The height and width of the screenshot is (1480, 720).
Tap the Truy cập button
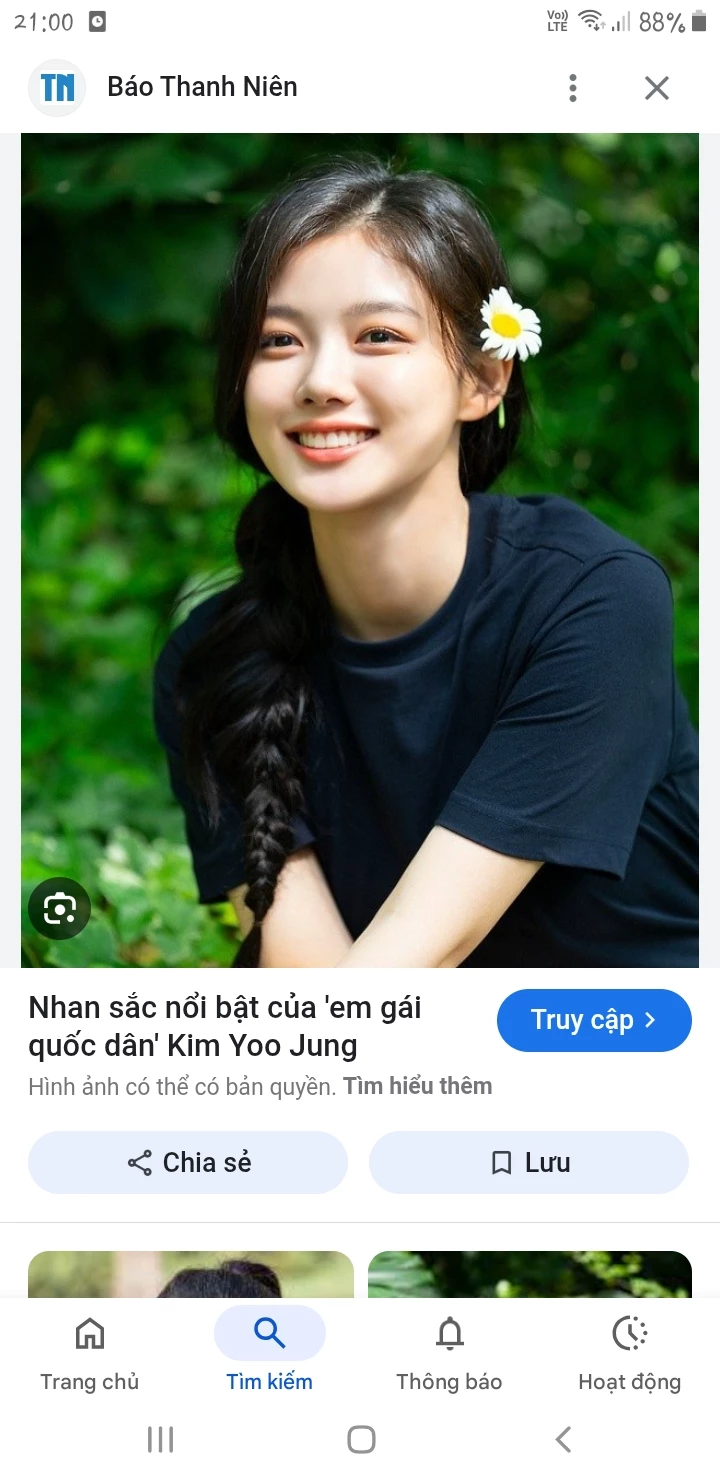coord(593,1020)
